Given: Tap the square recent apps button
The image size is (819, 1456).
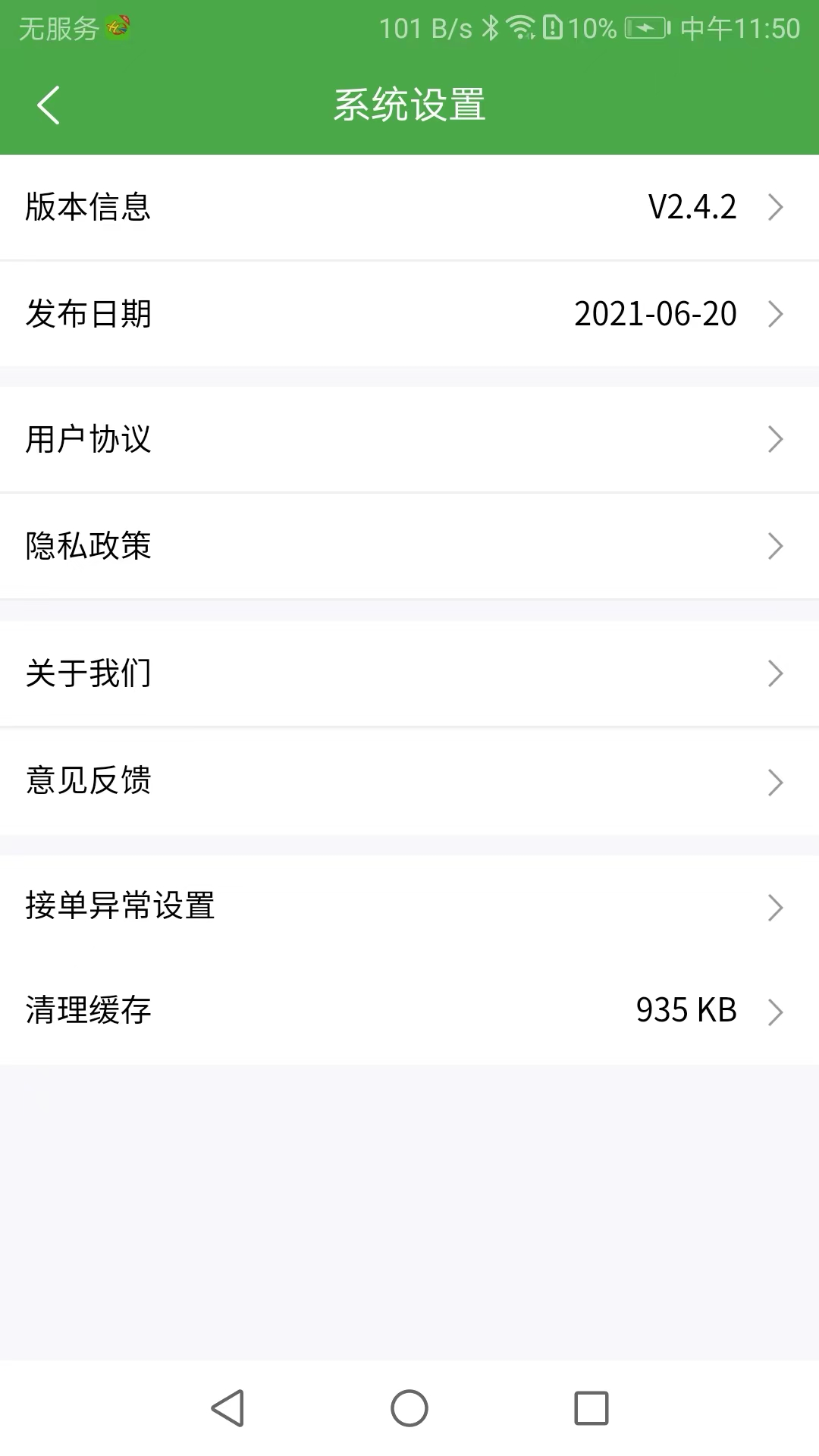Looking at the screenshot, I should click(591, 1407).
